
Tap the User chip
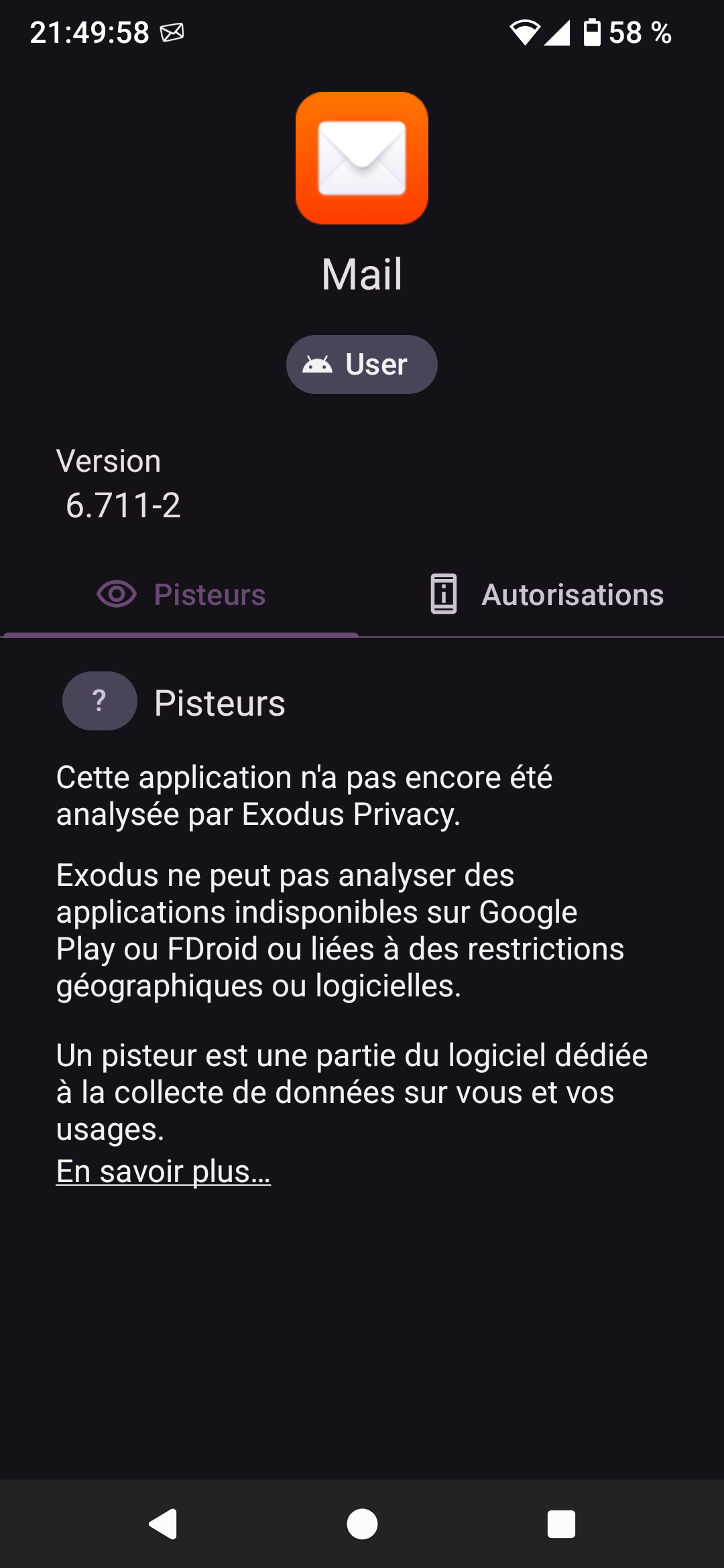click(362, 365)
